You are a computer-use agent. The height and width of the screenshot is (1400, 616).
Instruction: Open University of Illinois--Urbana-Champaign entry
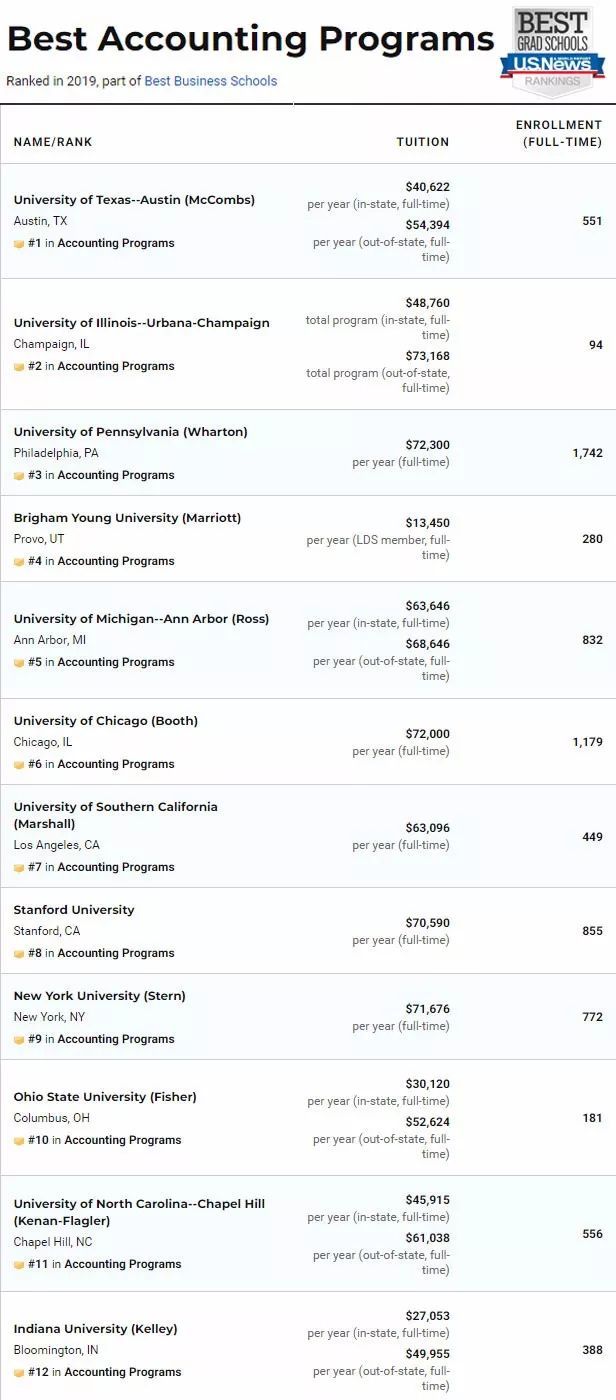[x=141, y=323]
